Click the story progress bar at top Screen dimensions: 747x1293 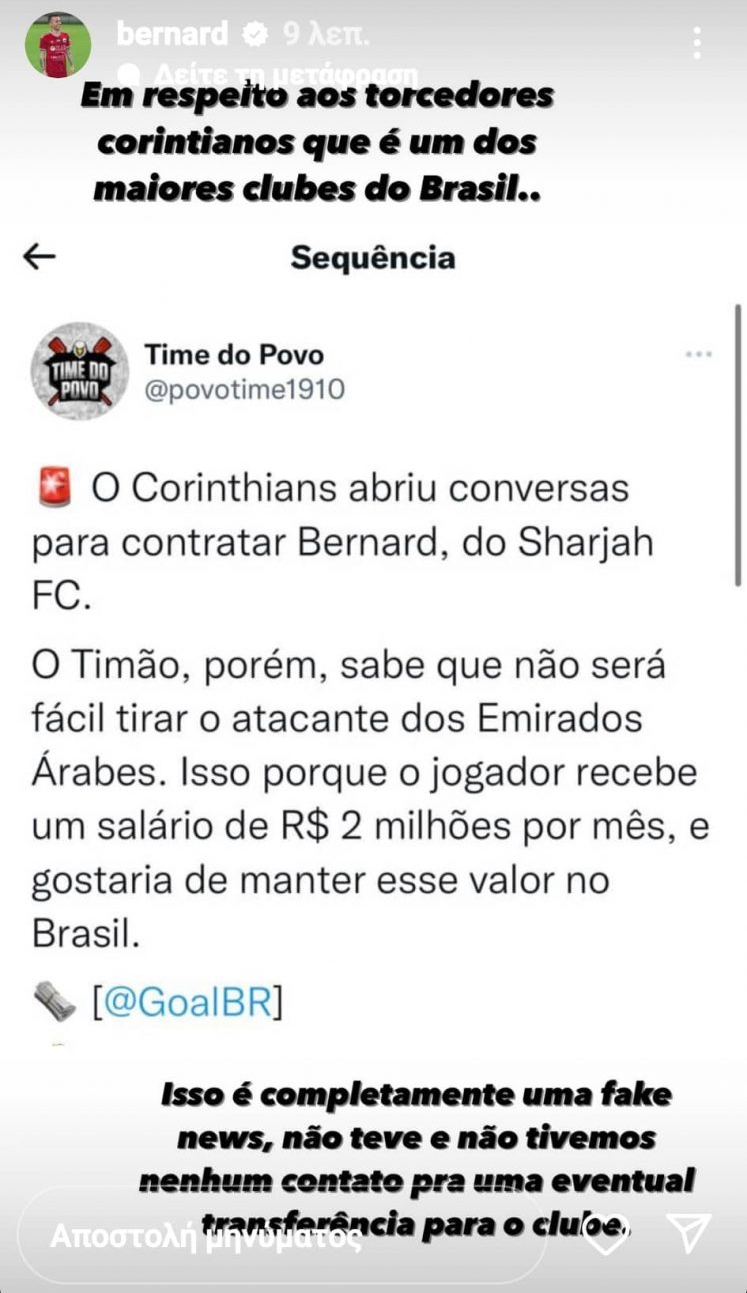point(373,5)
